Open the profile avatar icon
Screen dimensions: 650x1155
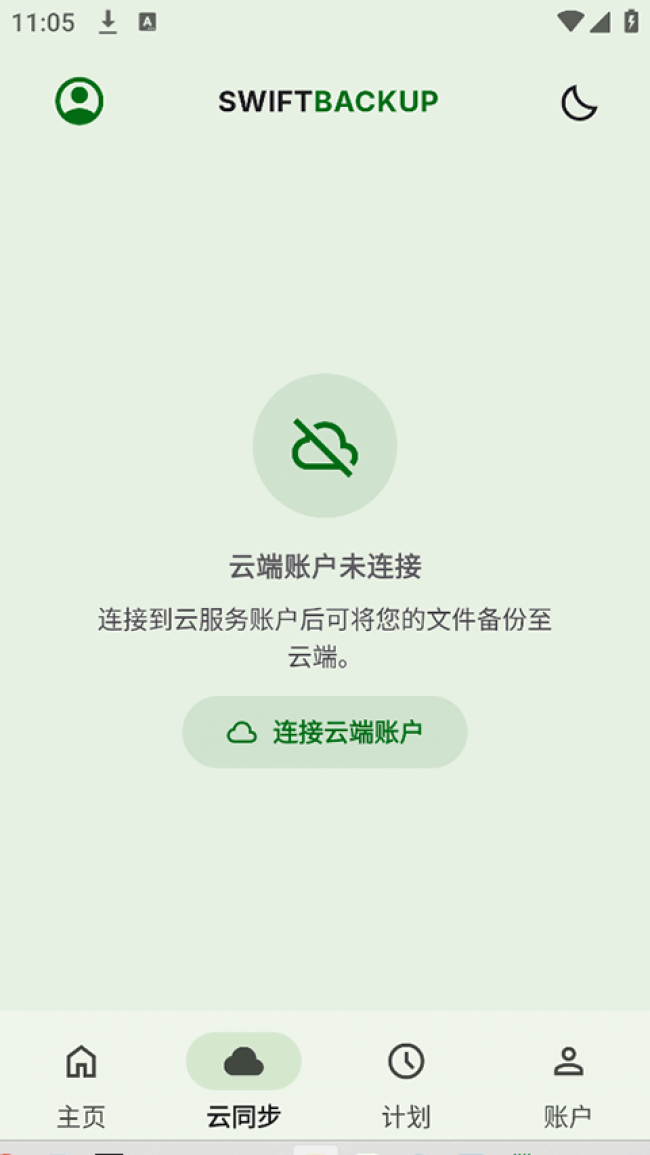(x=79, y=101)
